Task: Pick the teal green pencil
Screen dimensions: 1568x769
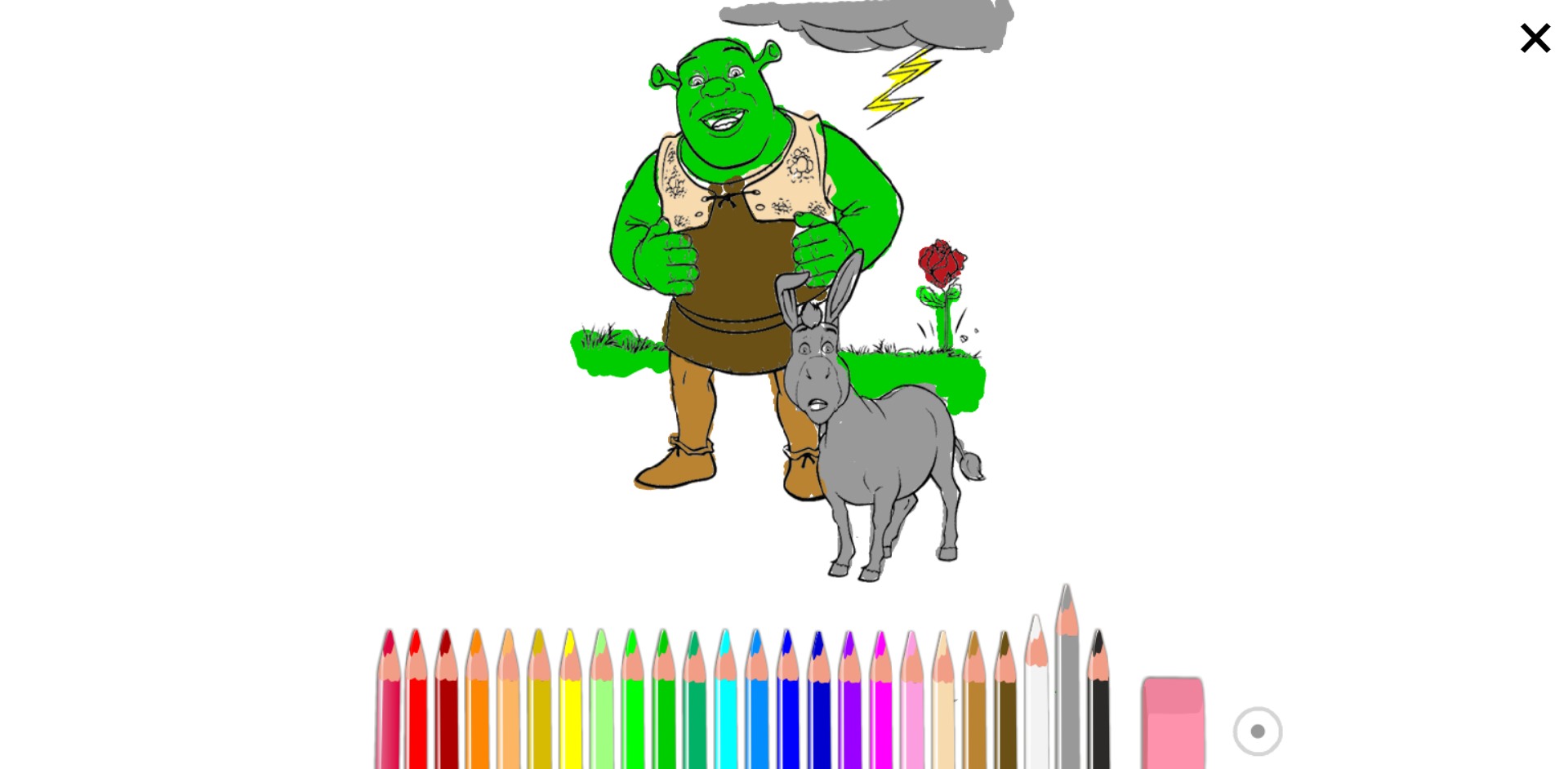Action: click(x=695, y=710)
